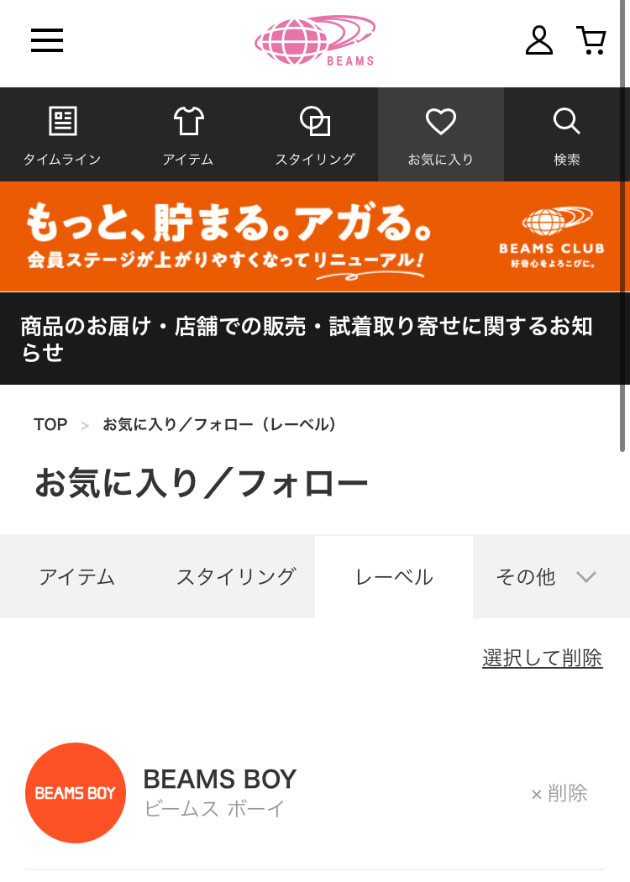Image resolution: width=630 pixels, height=882 pixels.
Task: Open the hamburger menu
Action: coord(46,40)
